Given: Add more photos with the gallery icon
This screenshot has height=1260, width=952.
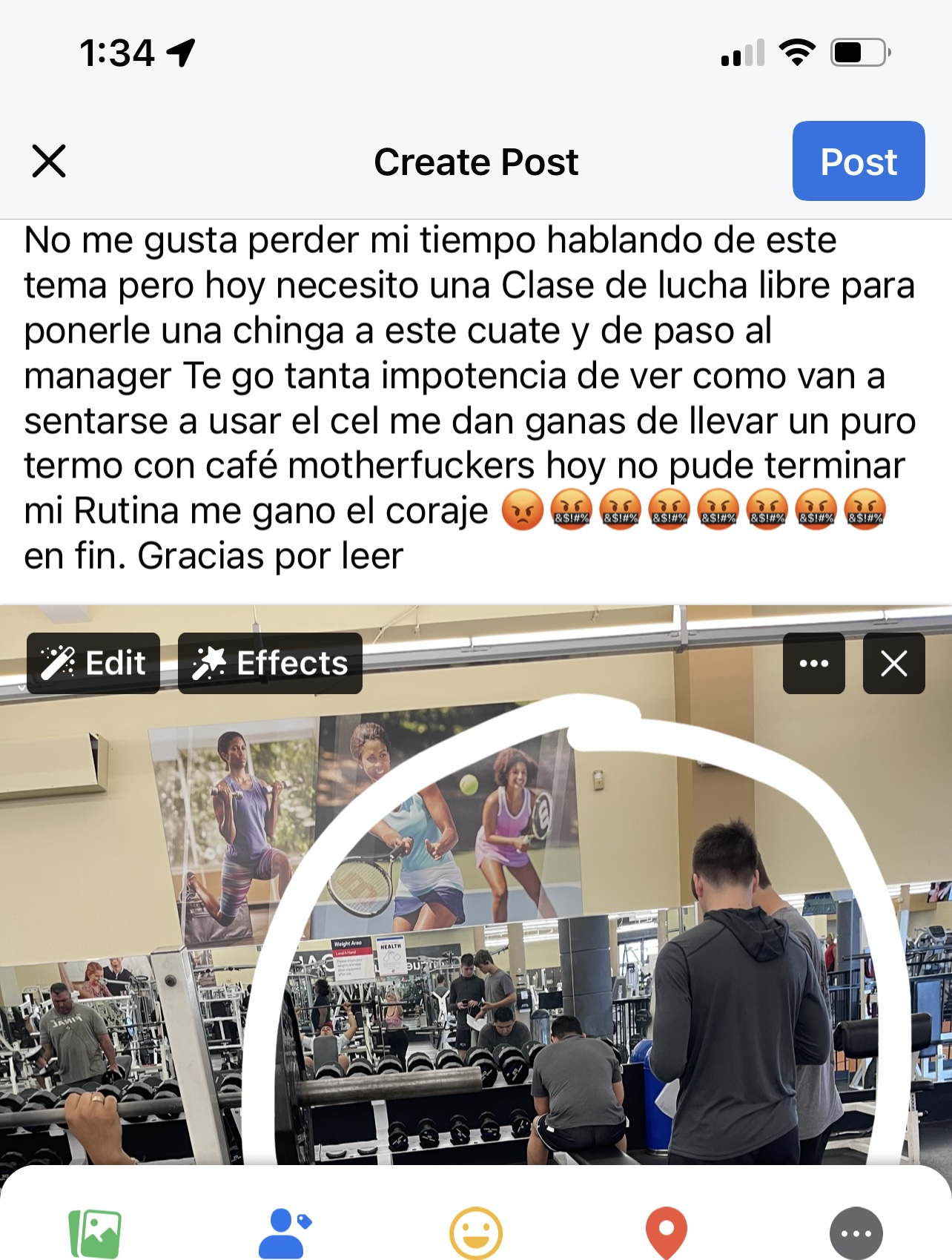Looking at the screenshot, I should 95,1233.
